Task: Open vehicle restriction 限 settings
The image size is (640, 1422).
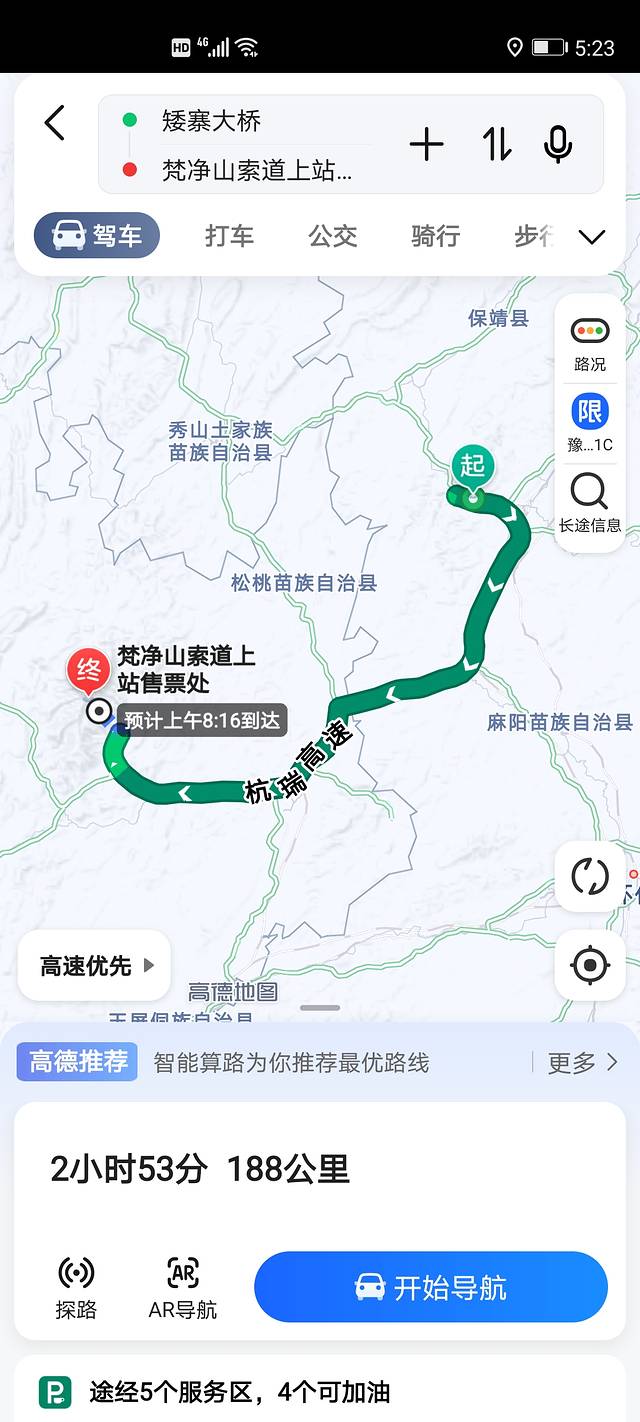Action: pyautogui.click(x=590, y=423)
